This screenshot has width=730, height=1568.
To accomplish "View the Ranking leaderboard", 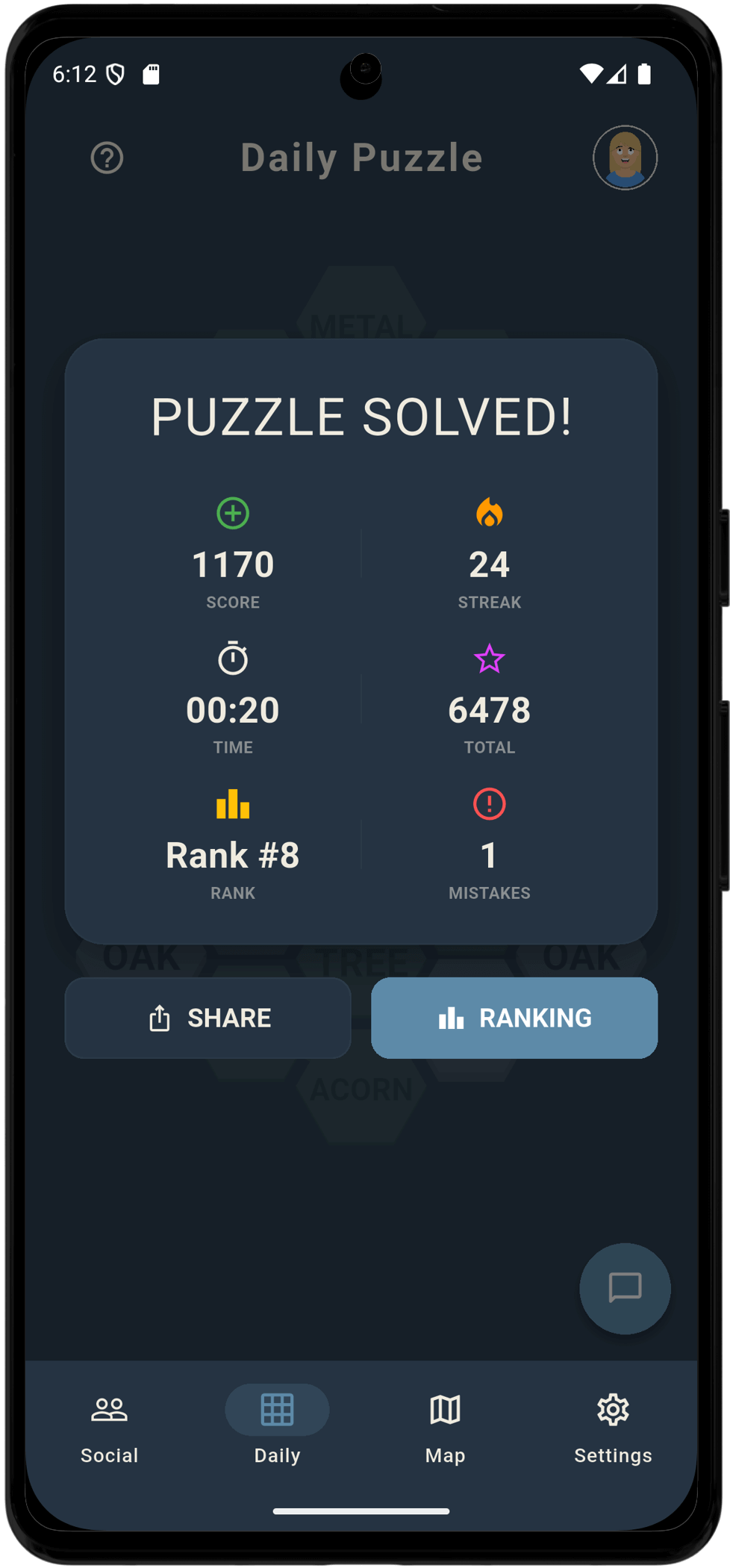I will coord(514,1018).
